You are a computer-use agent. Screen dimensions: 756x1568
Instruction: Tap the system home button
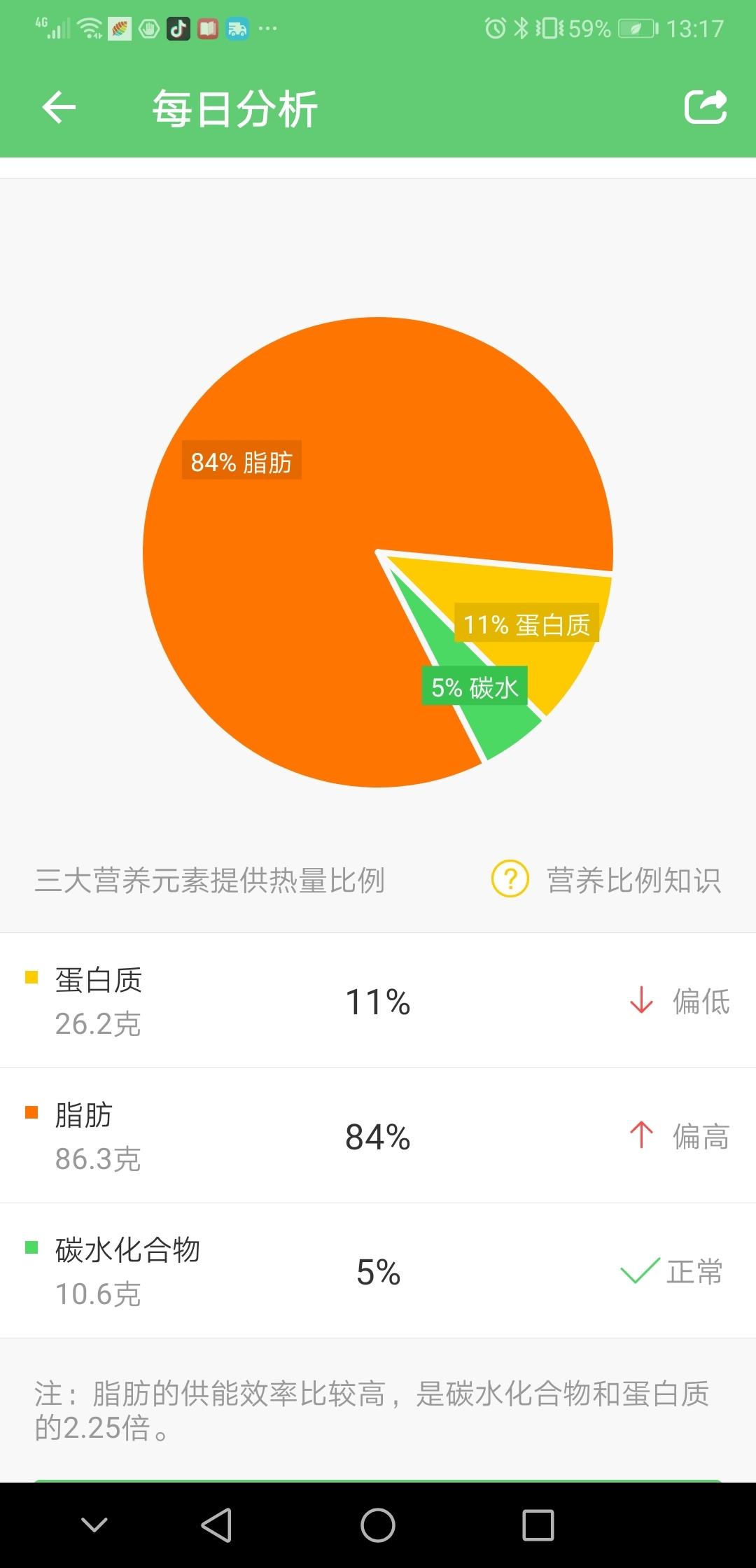[x=378, y=1525]
